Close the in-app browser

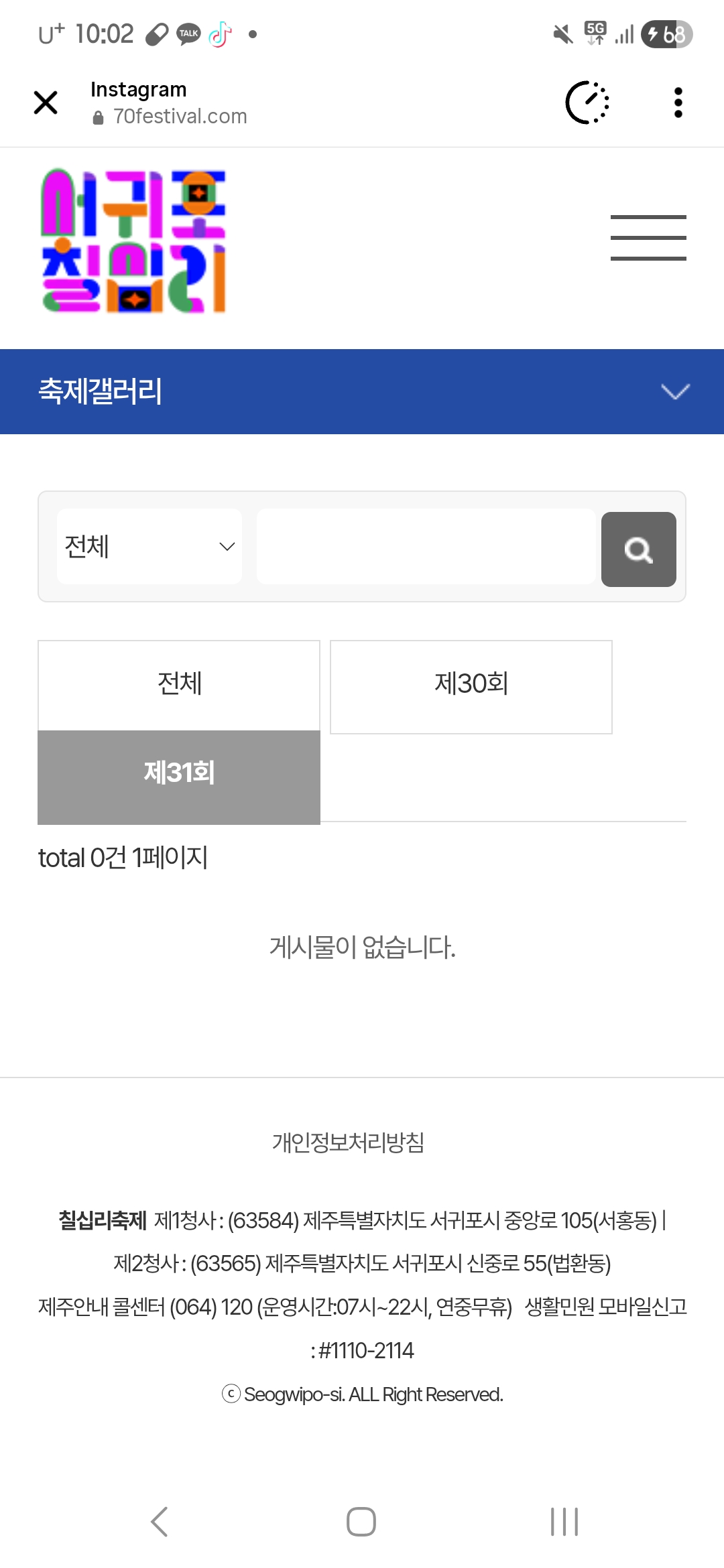click(x=46, y=103)
